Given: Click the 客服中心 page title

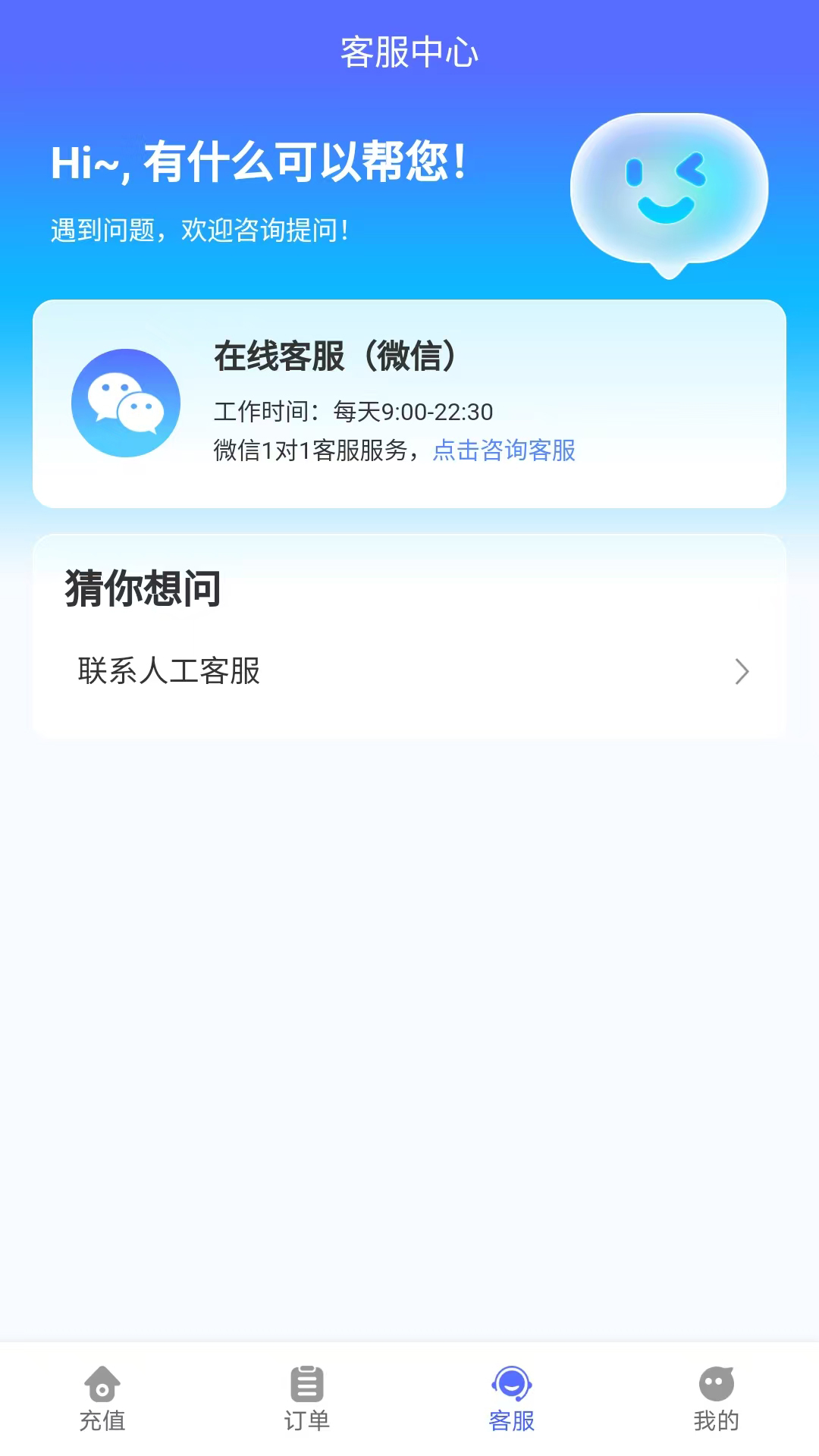Looking at the screenshot, I should (x=409, y=52).
